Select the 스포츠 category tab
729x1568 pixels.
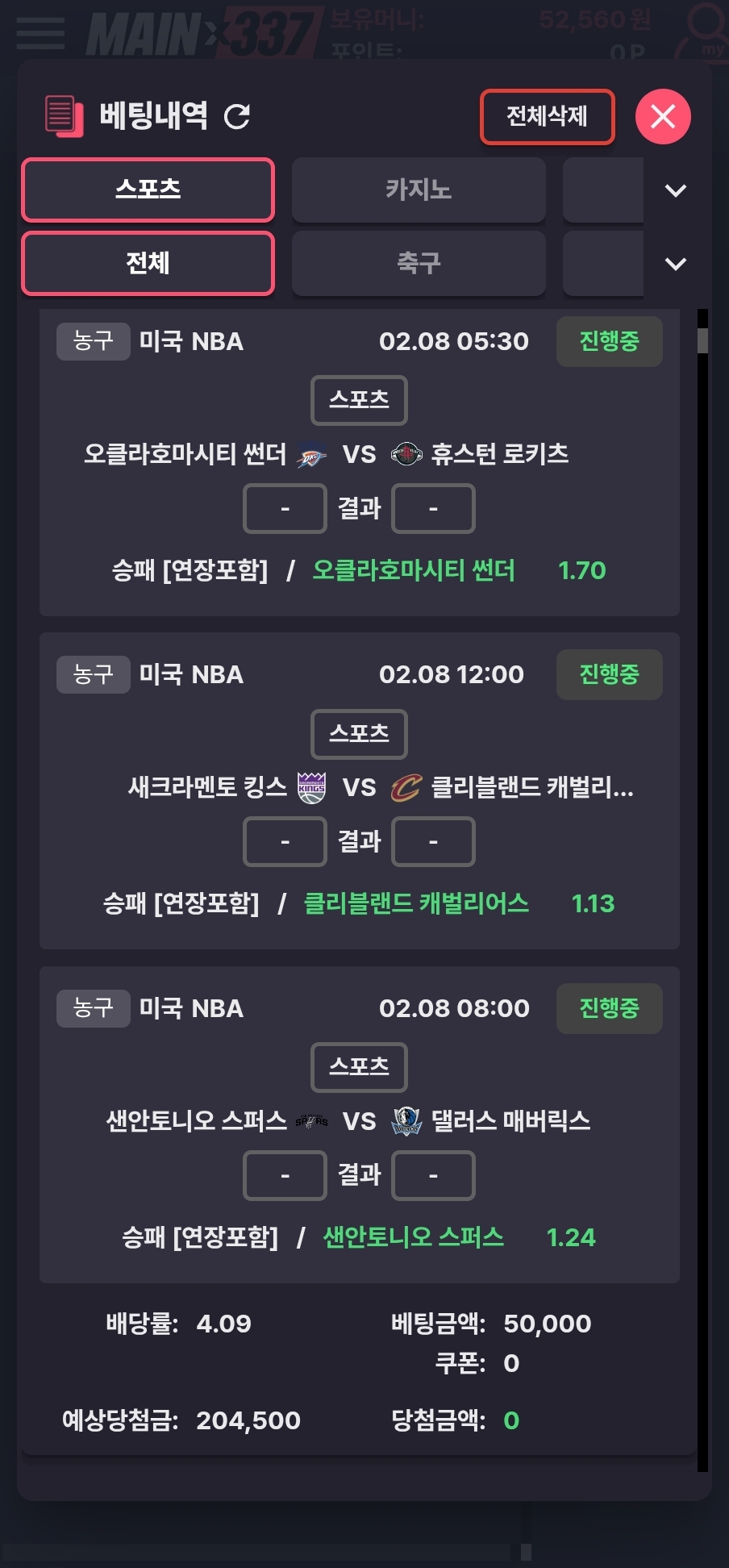click(148, 190)
